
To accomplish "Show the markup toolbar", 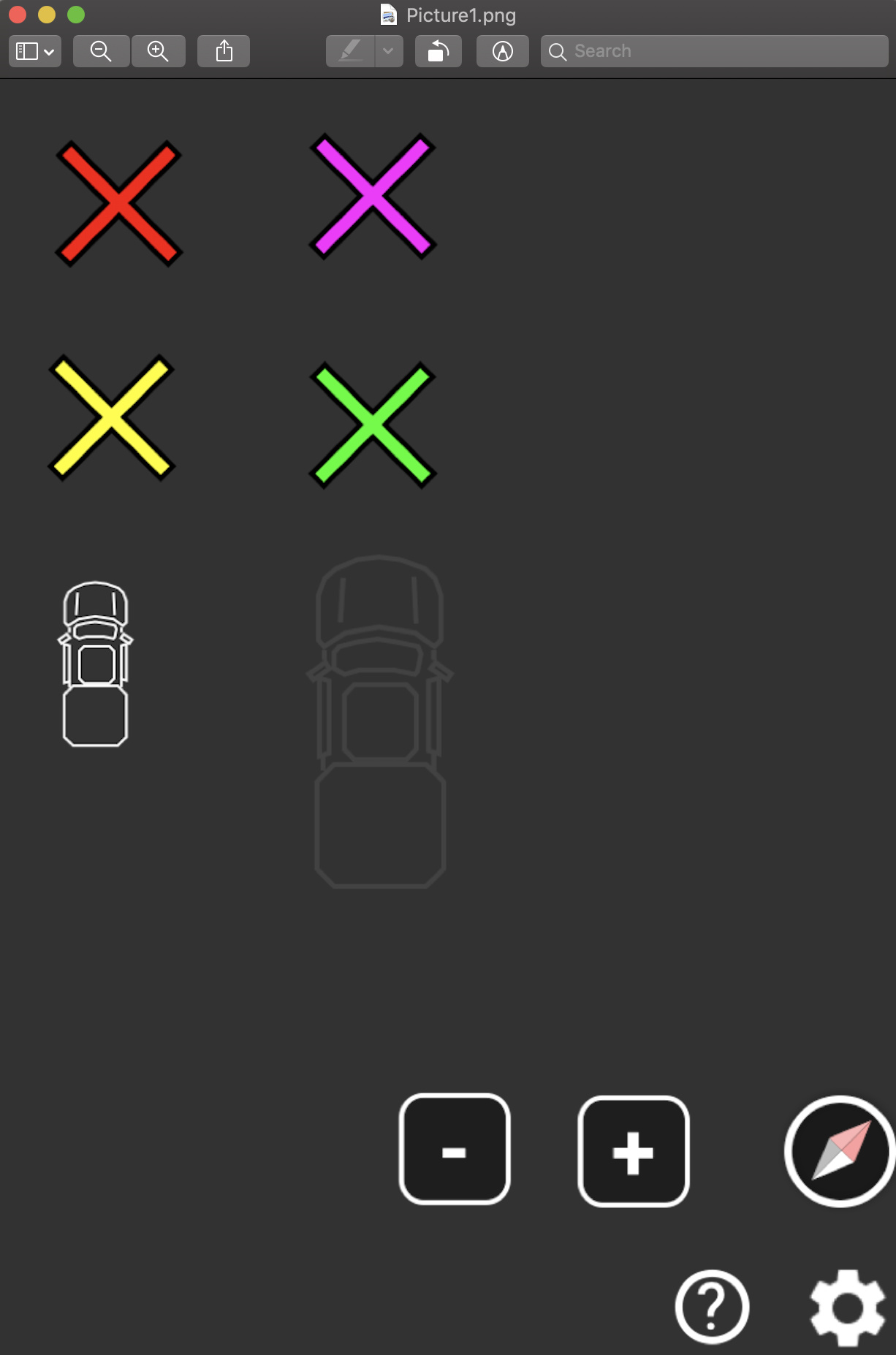I will [x=502, y=51].
